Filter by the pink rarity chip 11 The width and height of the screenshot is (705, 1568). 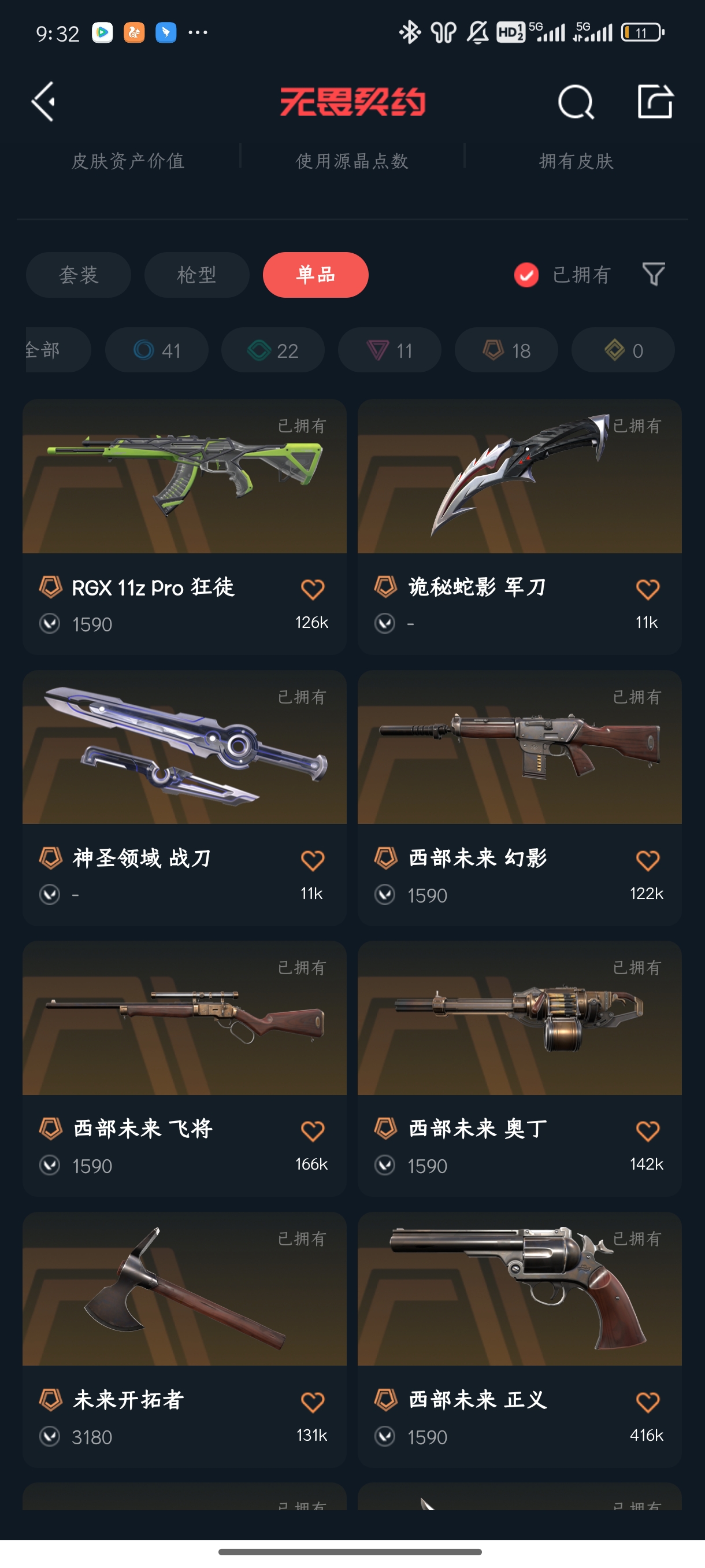[389, 350]
